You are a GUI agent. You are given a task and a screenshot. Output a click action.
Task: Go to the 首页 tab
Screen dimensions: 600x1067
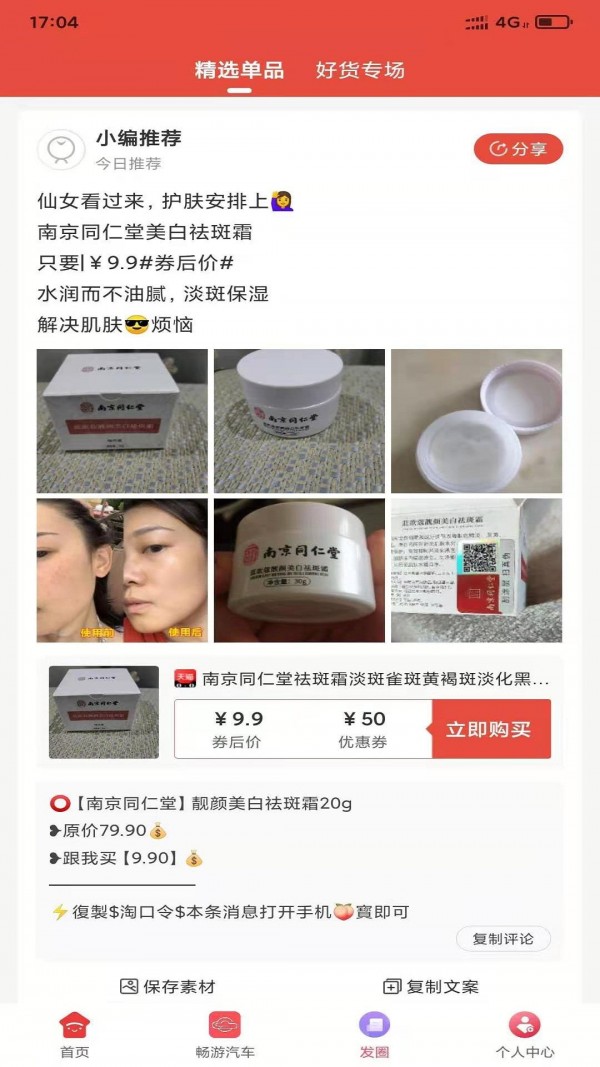pos(74,1035)
